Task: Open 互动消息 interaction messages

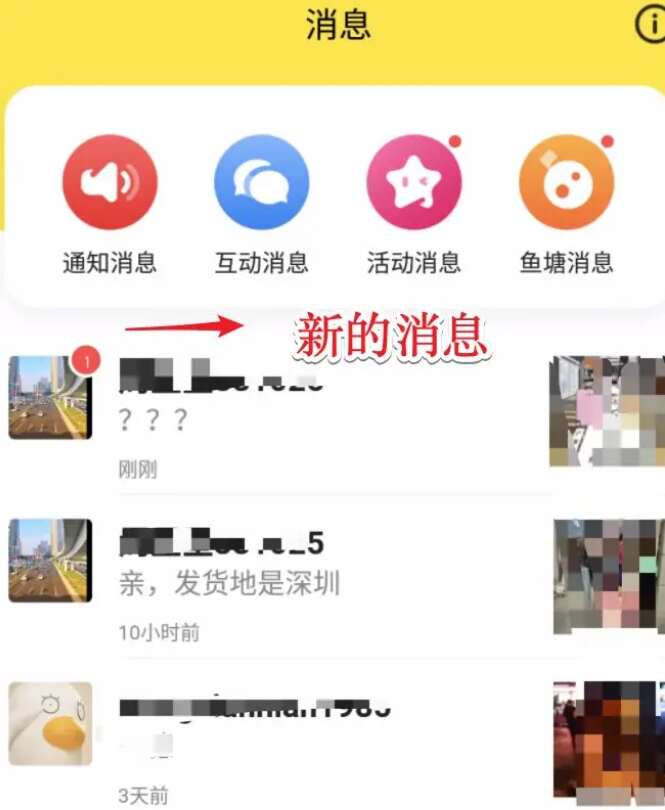Action: point(262,183)
